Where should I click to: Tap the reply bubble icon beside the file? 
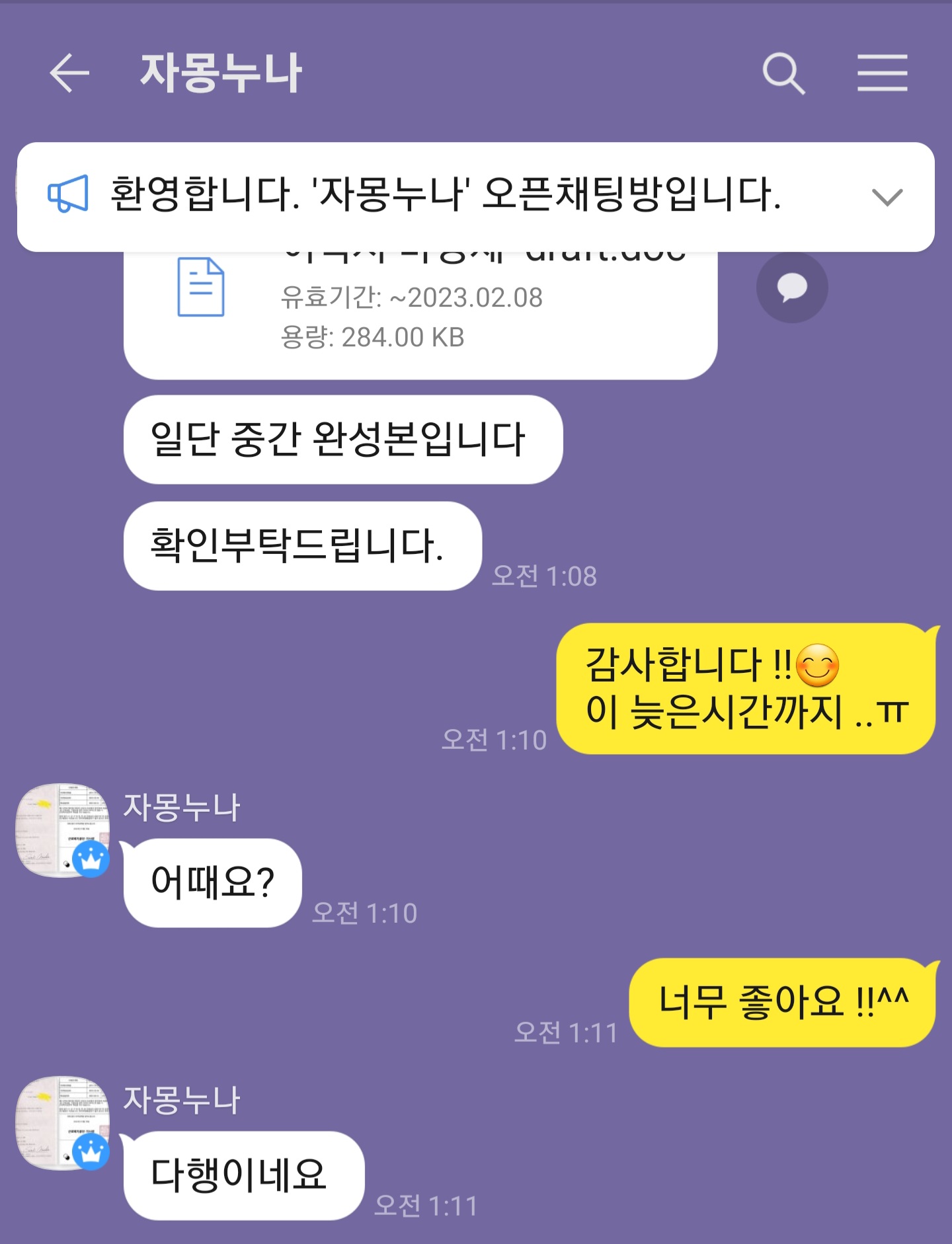(792, 288)
